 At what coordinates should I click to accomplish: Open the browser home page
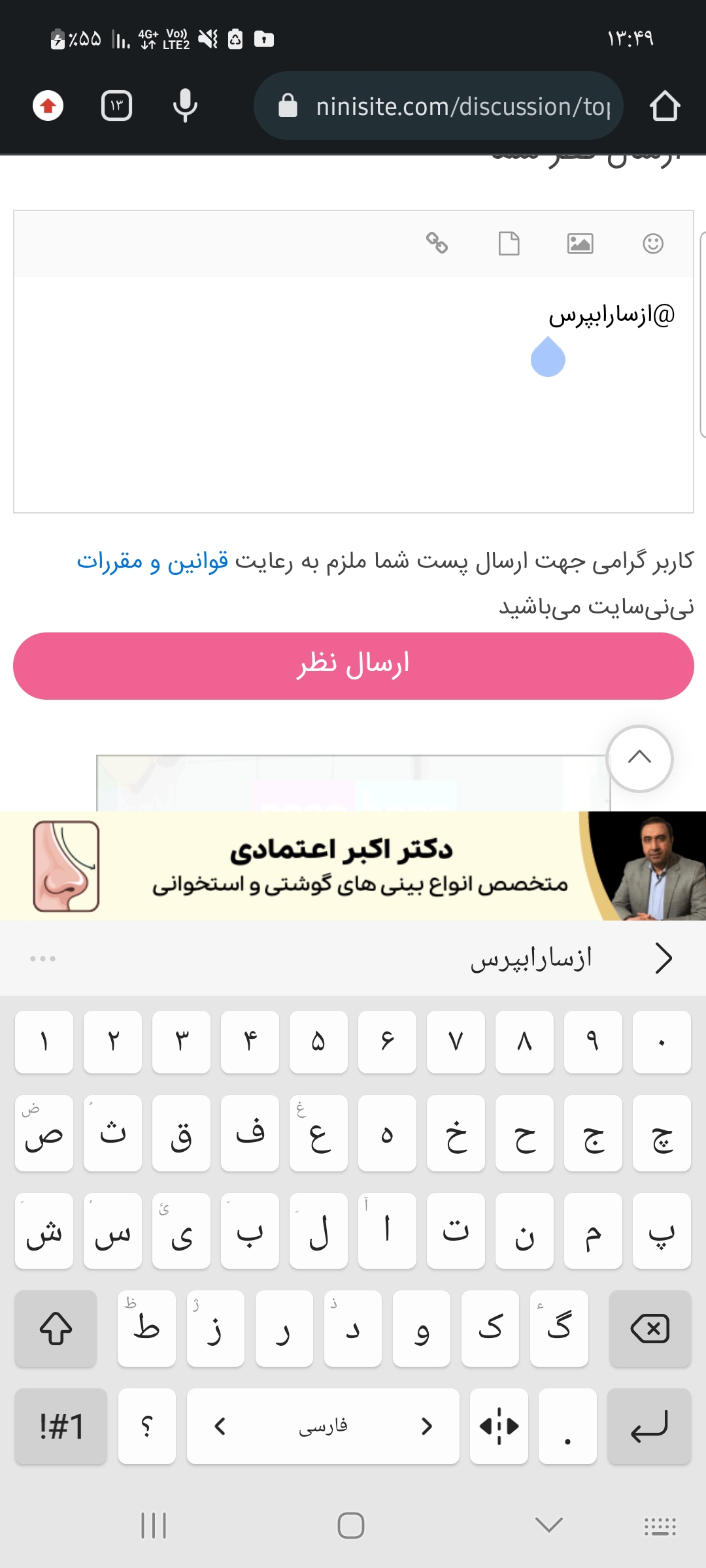click(664, 106)
